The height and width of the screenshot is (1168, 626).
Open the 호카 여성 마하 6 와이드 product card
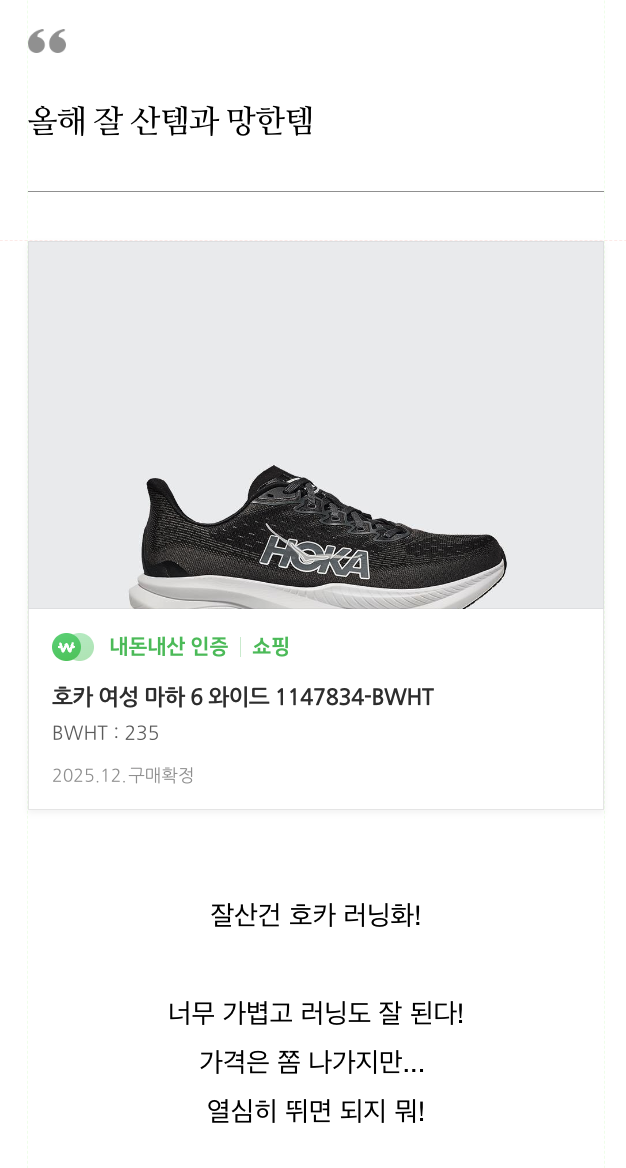(x=243, y=697)
